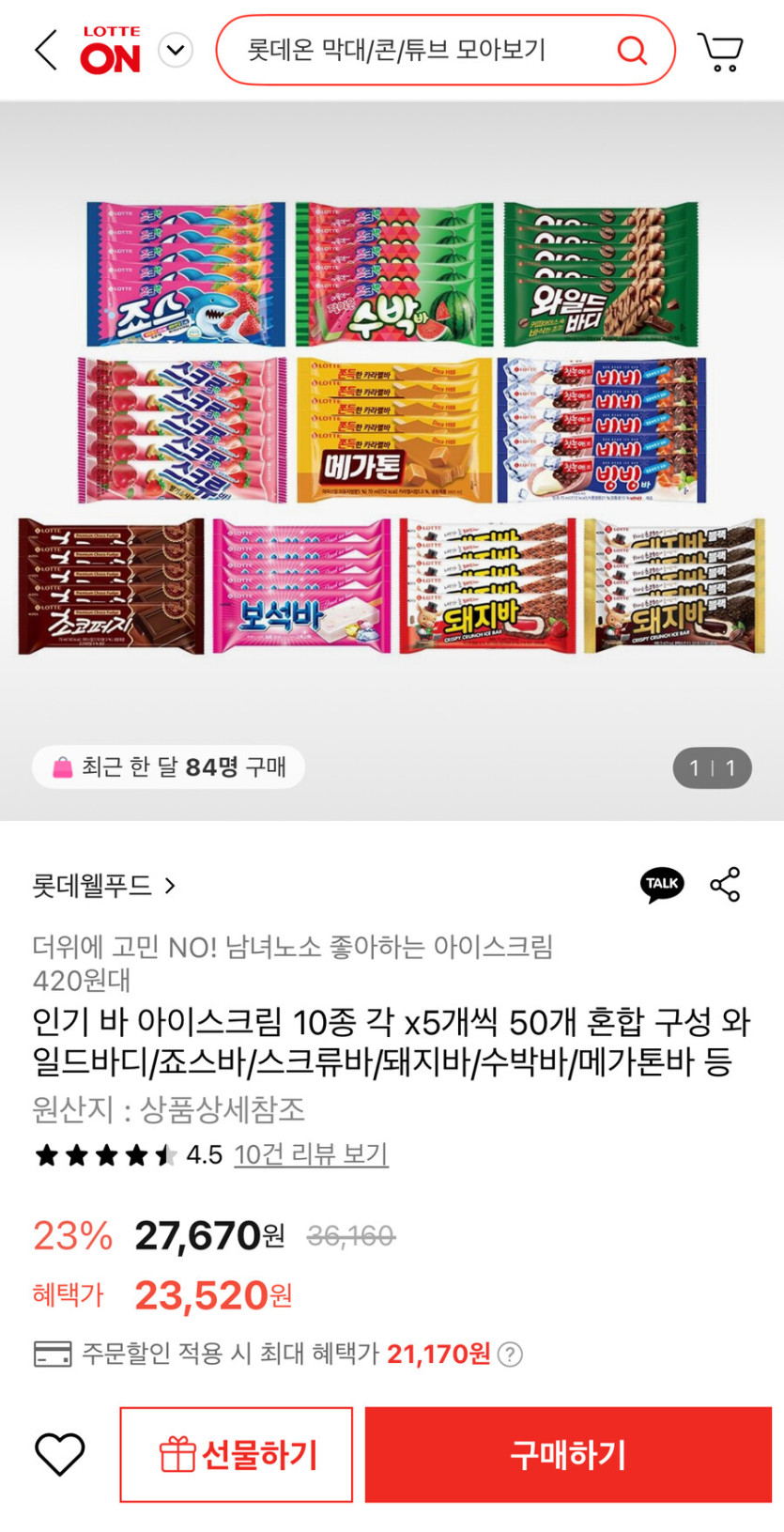
Task: Click the 선물하기 gift button
Action: [x=236, y=1454]
